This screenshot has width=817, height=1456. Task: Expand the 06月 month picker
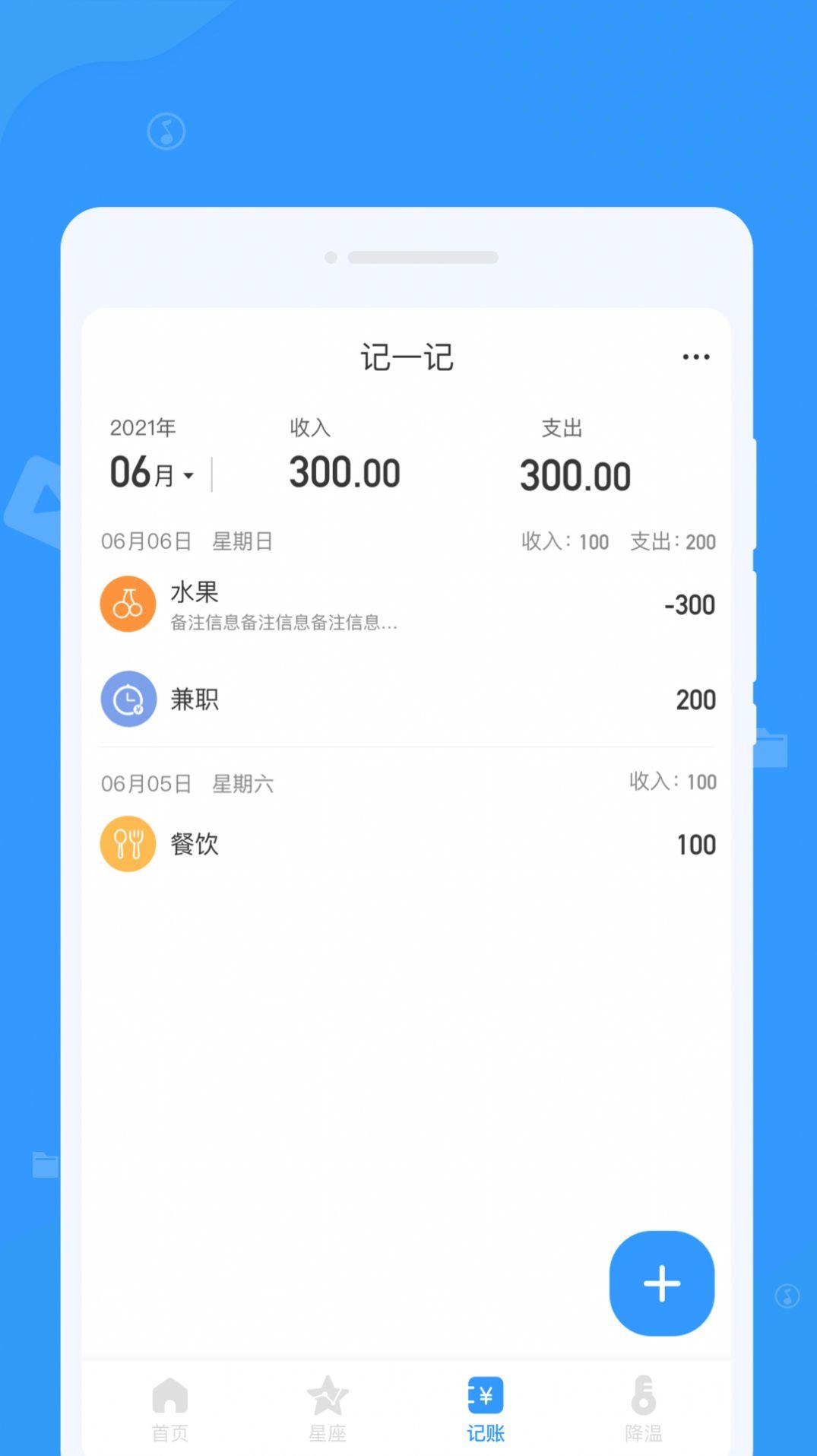[x=152, y=473]
